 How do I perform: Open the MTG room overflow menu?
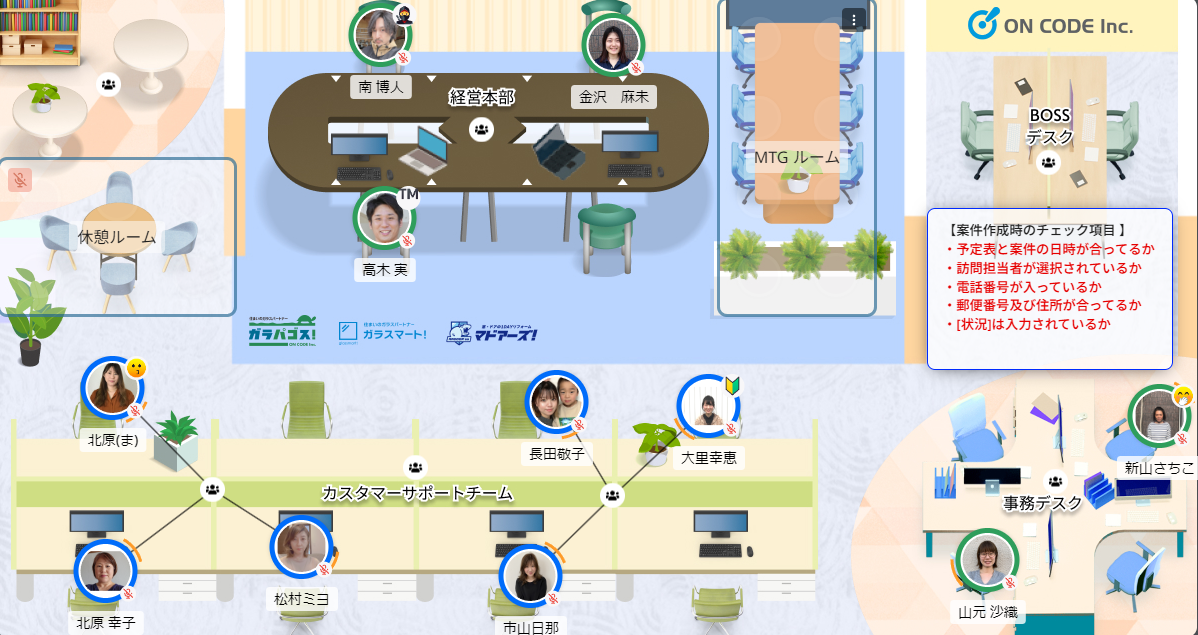point(853,19)
